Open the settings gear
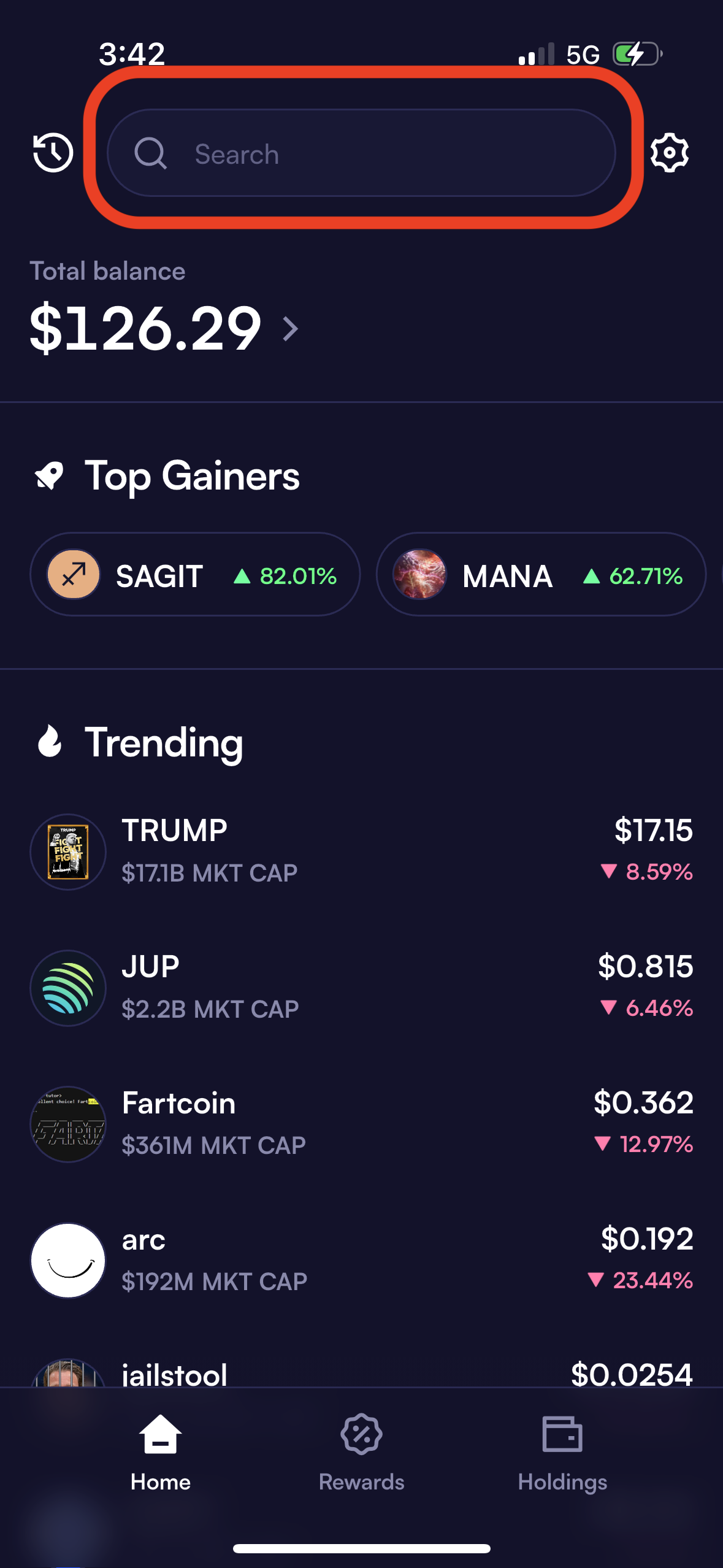723x1568 pixels. 669,153
